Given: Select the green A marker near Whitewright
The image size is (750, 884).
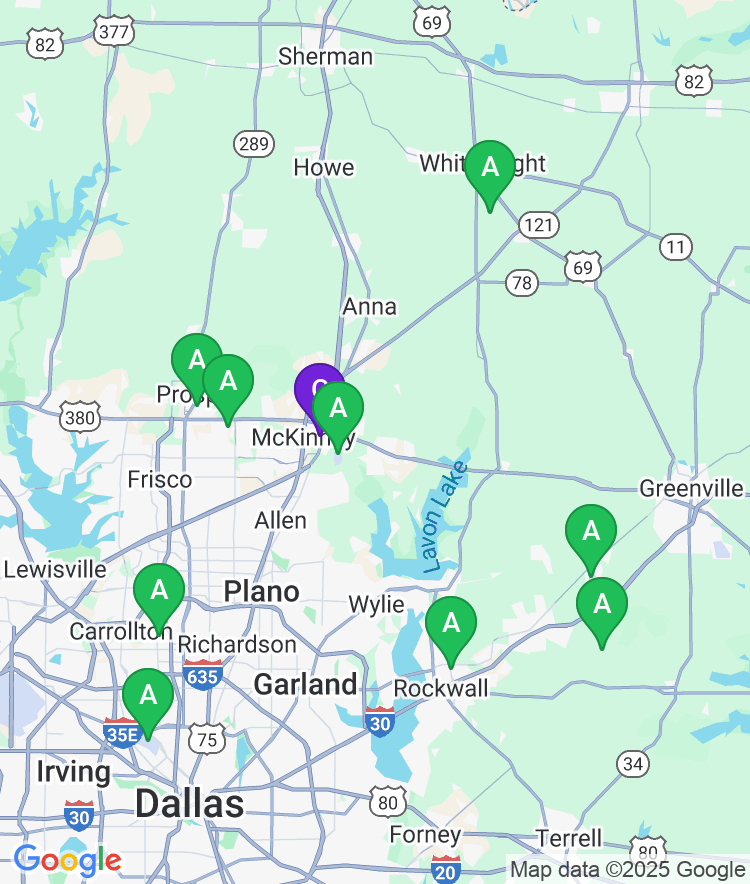Looking at the screenshot, I should [x=489, y=168].
